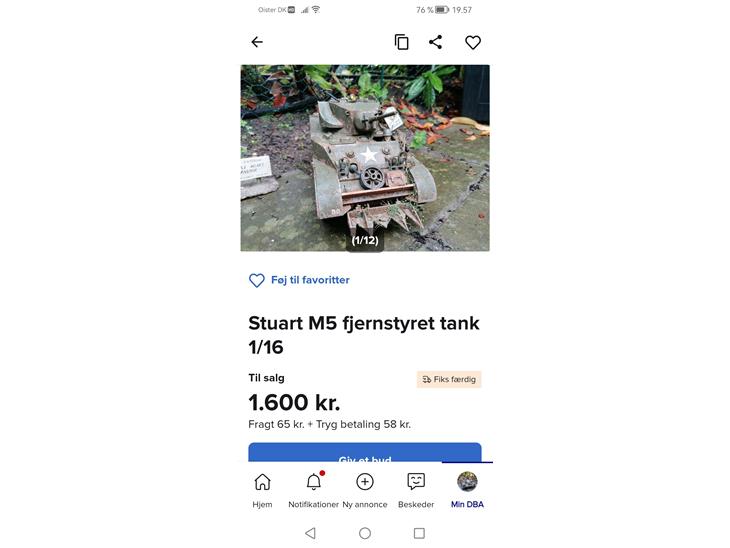Create a Ny annonce

pos(365,489)
